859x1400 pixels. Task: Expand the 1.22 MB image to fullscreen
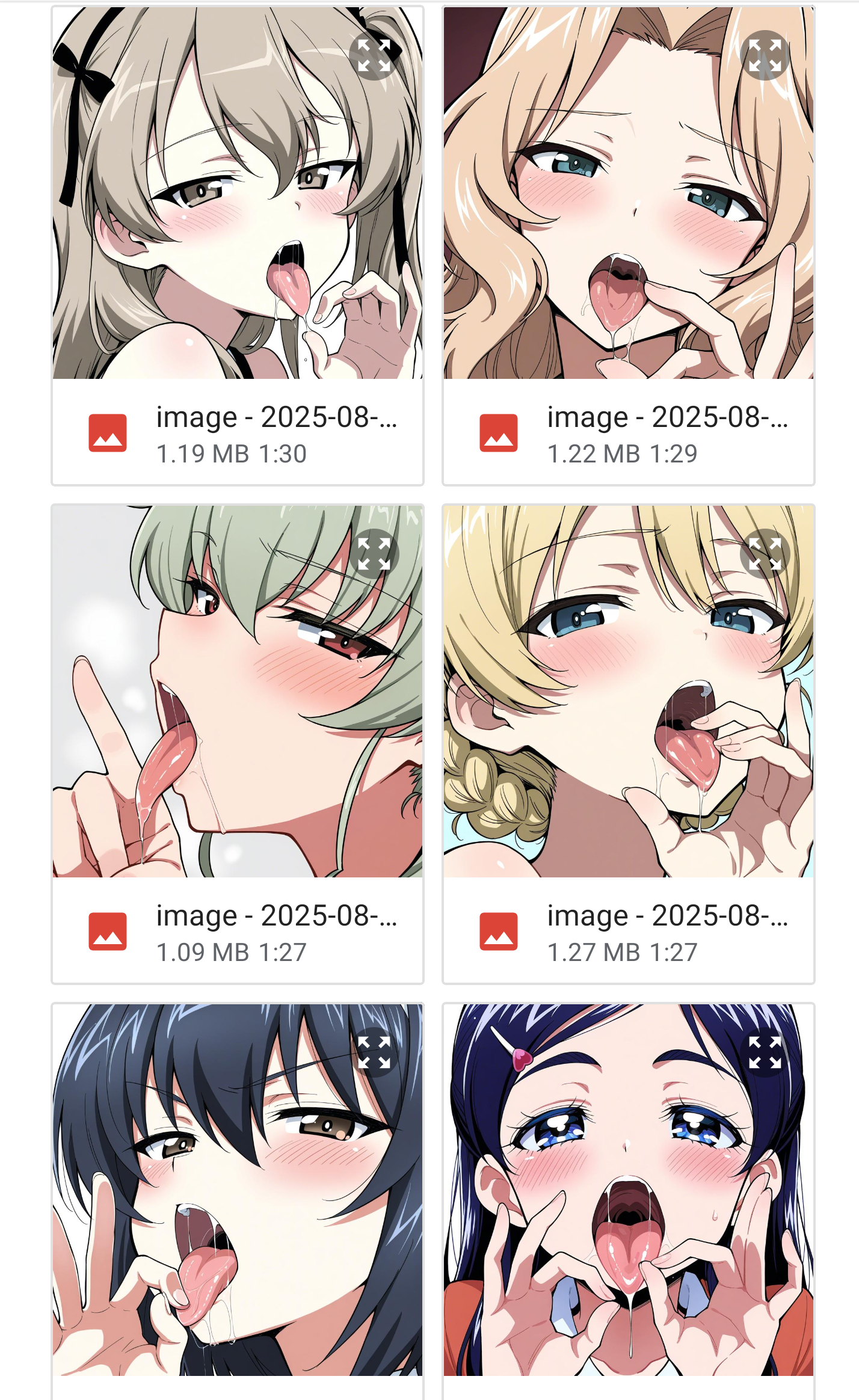coord(765,55)
